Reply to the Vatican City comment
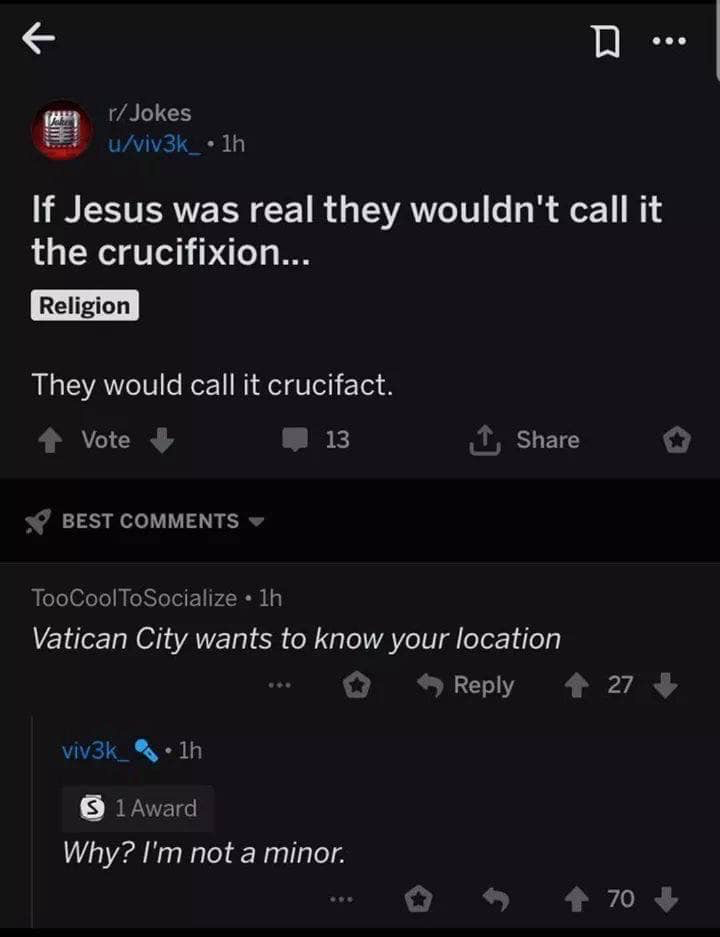720x937 pixels. point(468,685)
